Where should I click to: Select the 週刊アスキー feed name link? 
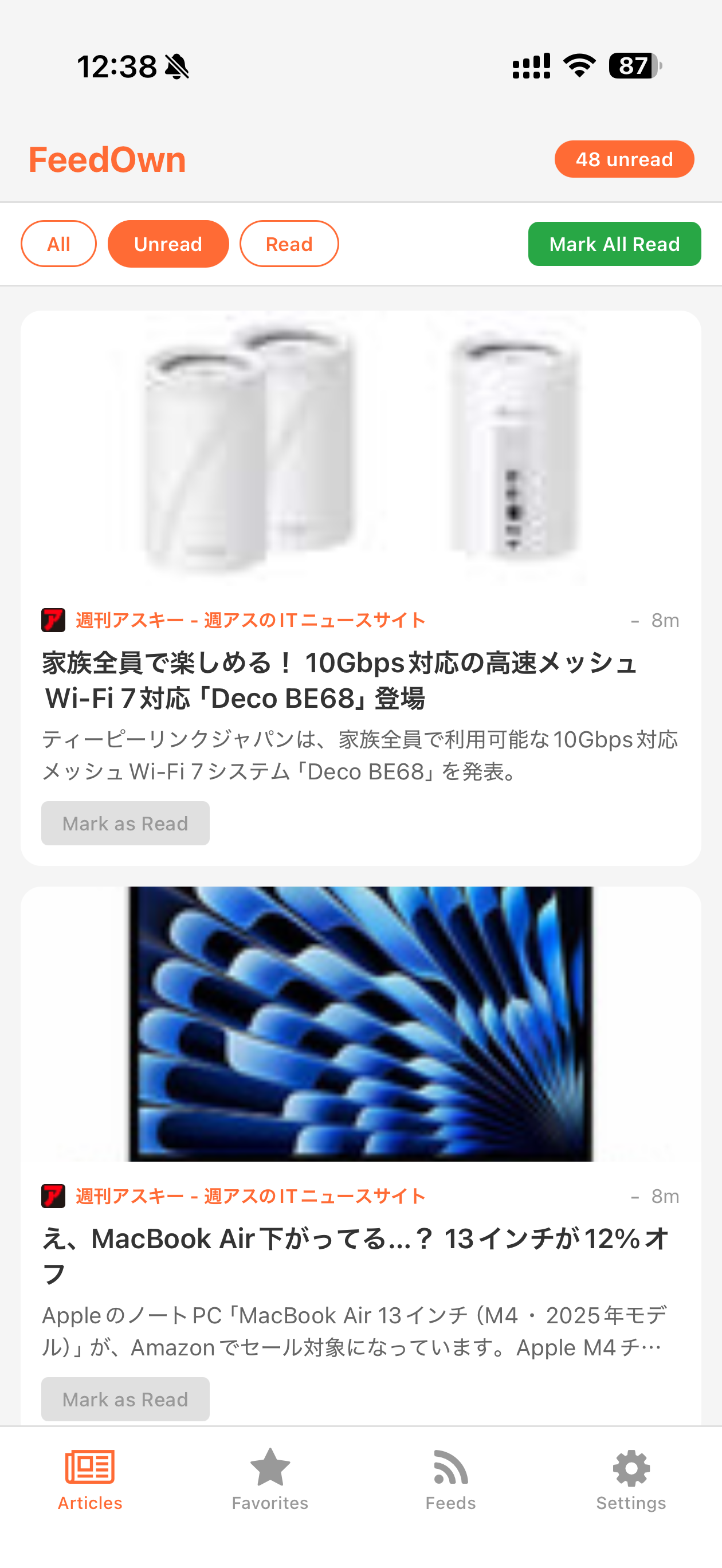(251, 620)
